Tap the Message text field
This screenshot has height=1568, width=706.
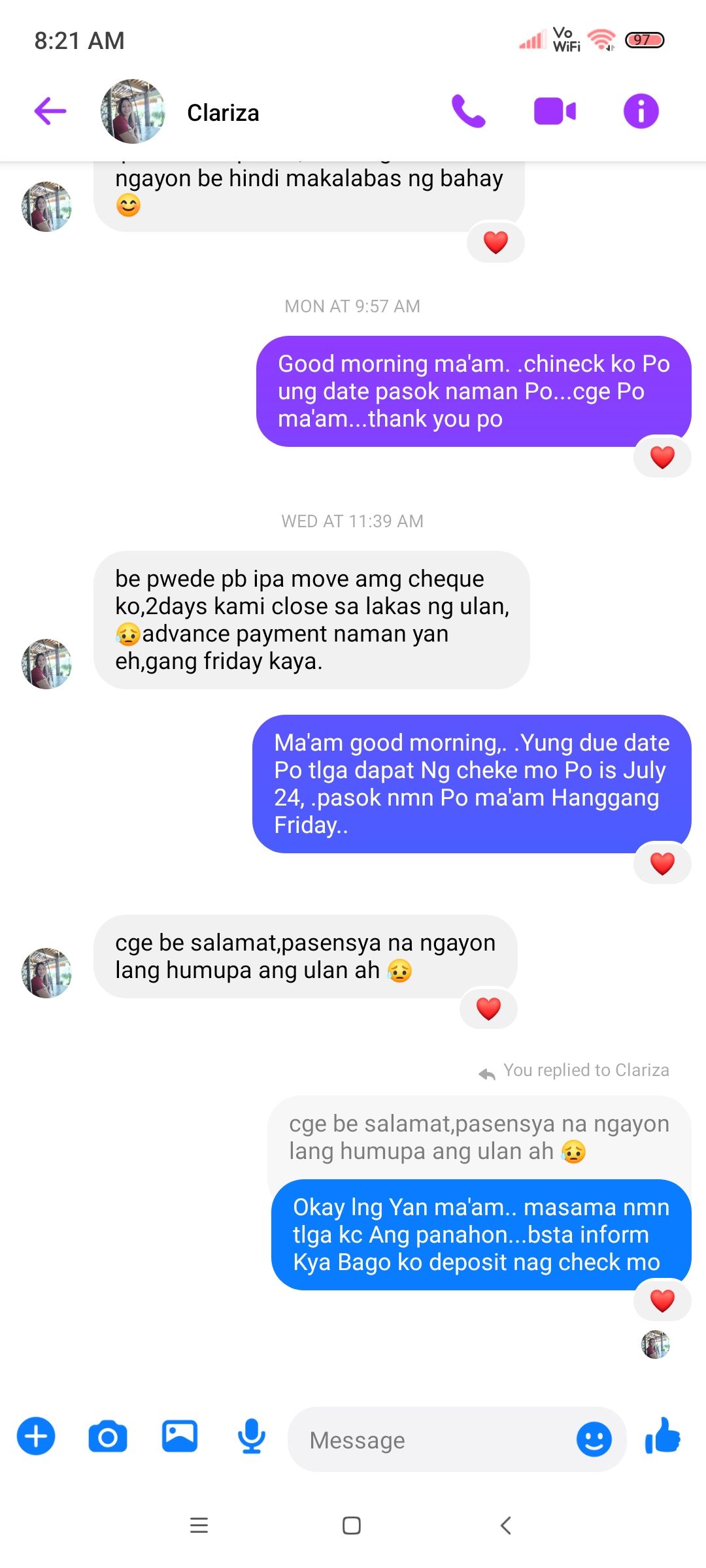click(431, 1440)
